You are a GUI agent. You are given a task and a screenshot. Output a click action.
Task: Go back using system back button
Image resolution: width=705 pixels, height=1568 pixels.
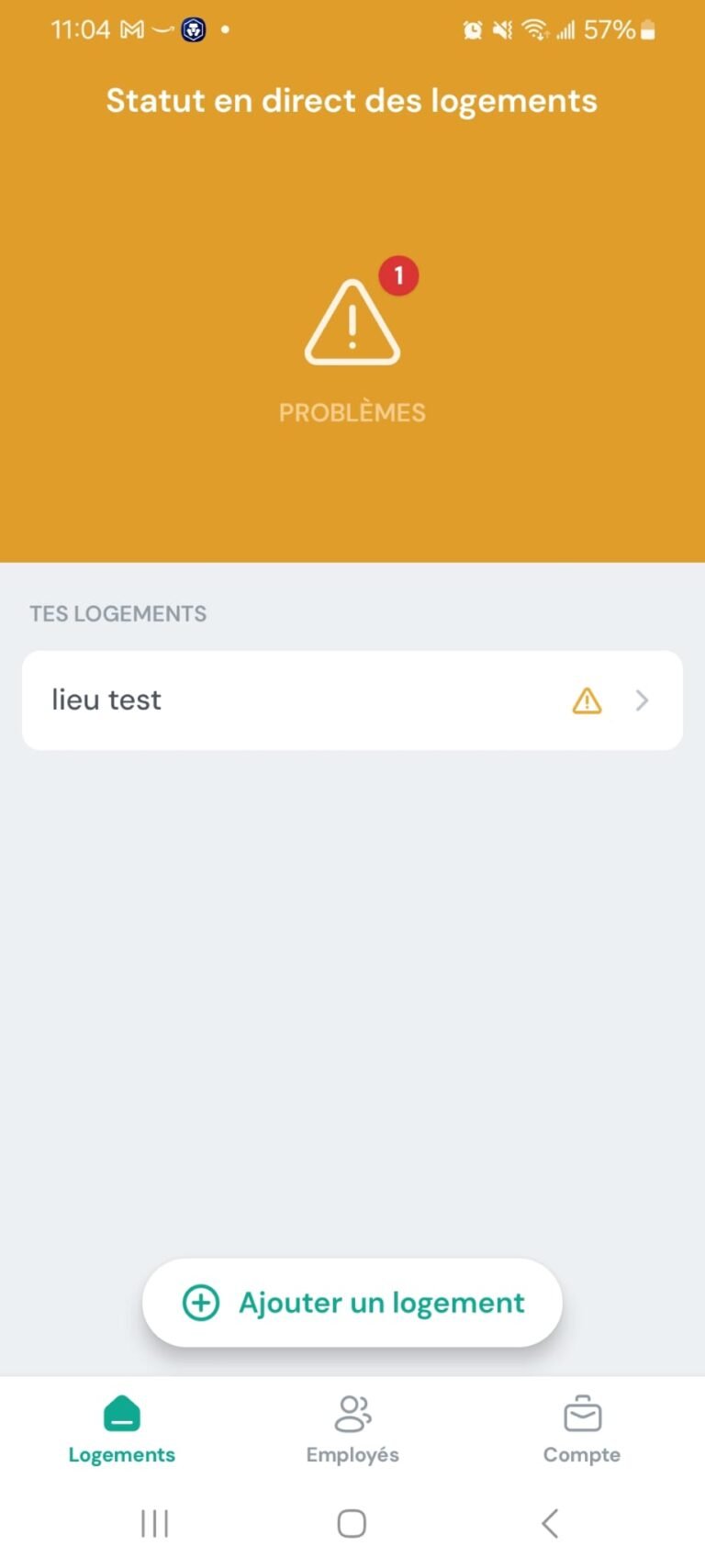coord(550,1524)
